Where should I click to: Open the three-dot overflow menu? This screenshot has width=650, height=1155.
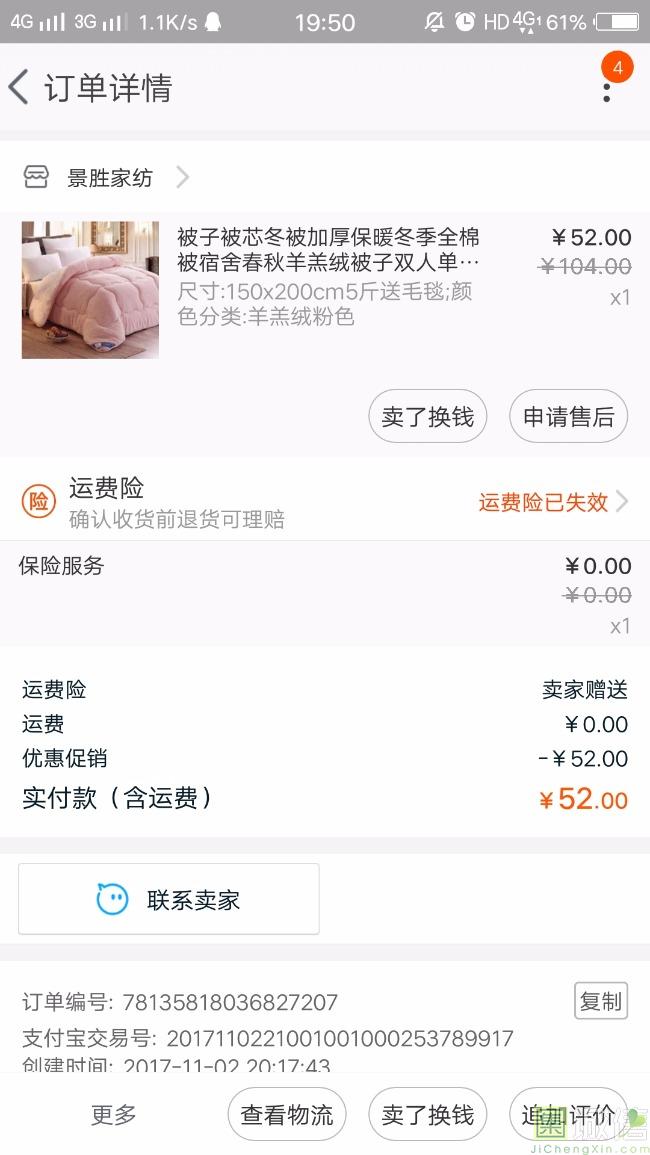pyautogui.click(x=606, y=90)
